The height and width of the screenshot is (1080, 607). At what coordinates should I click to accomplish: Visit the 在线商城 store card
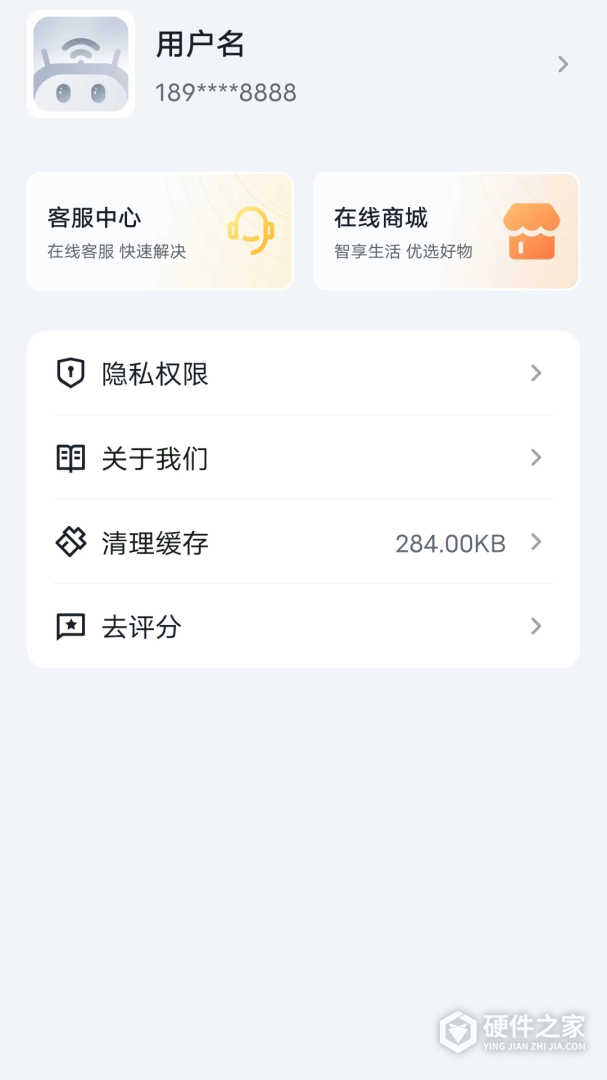pos(446,231)
